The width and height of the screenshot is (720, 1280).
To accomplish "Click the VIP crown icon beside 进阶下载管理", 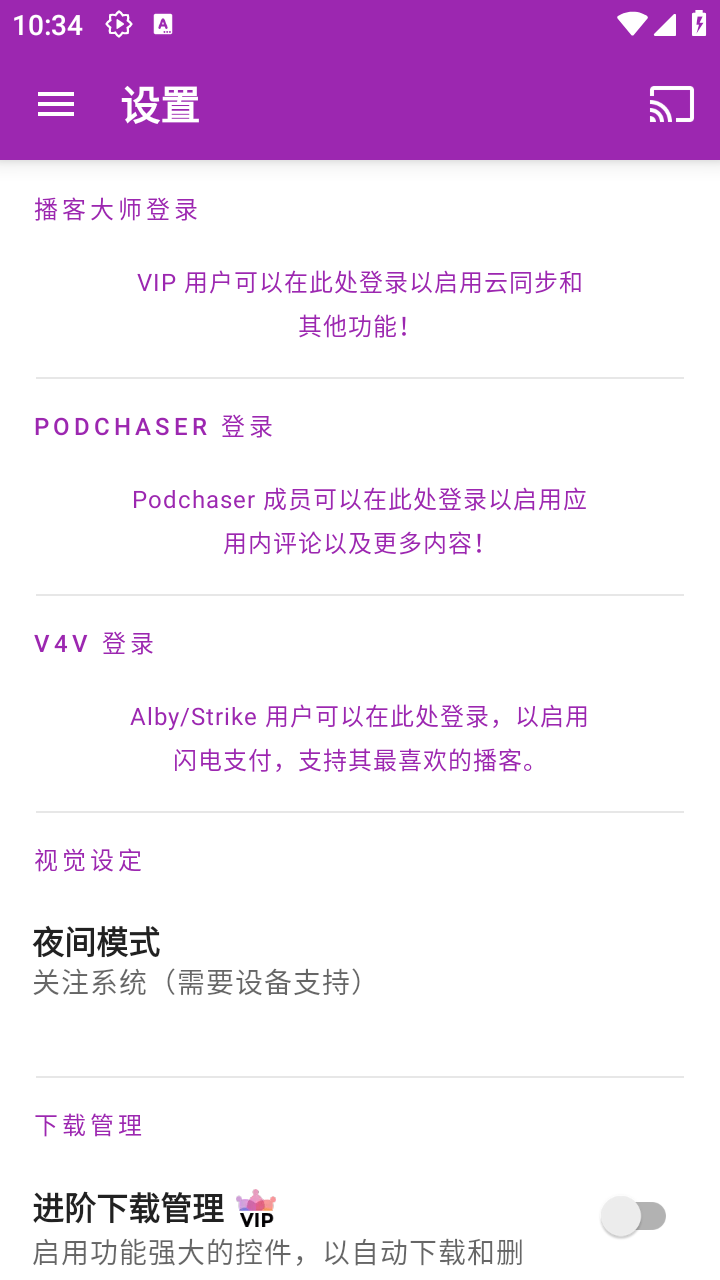I will click(257, 1205).
